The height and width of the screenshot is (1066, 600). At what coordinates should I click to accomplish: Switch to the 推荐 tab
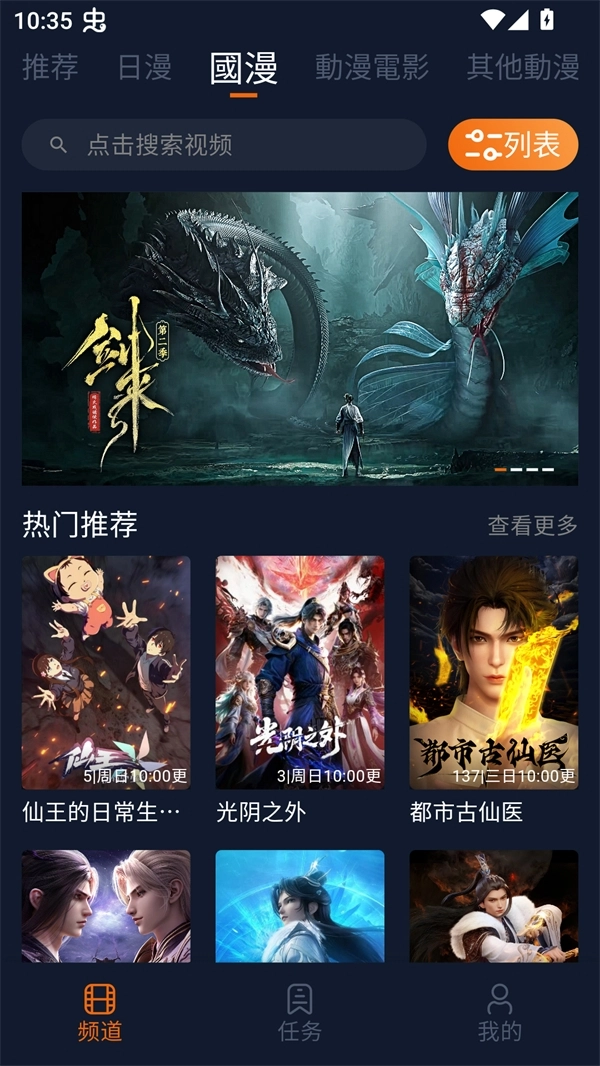point(50,67)
